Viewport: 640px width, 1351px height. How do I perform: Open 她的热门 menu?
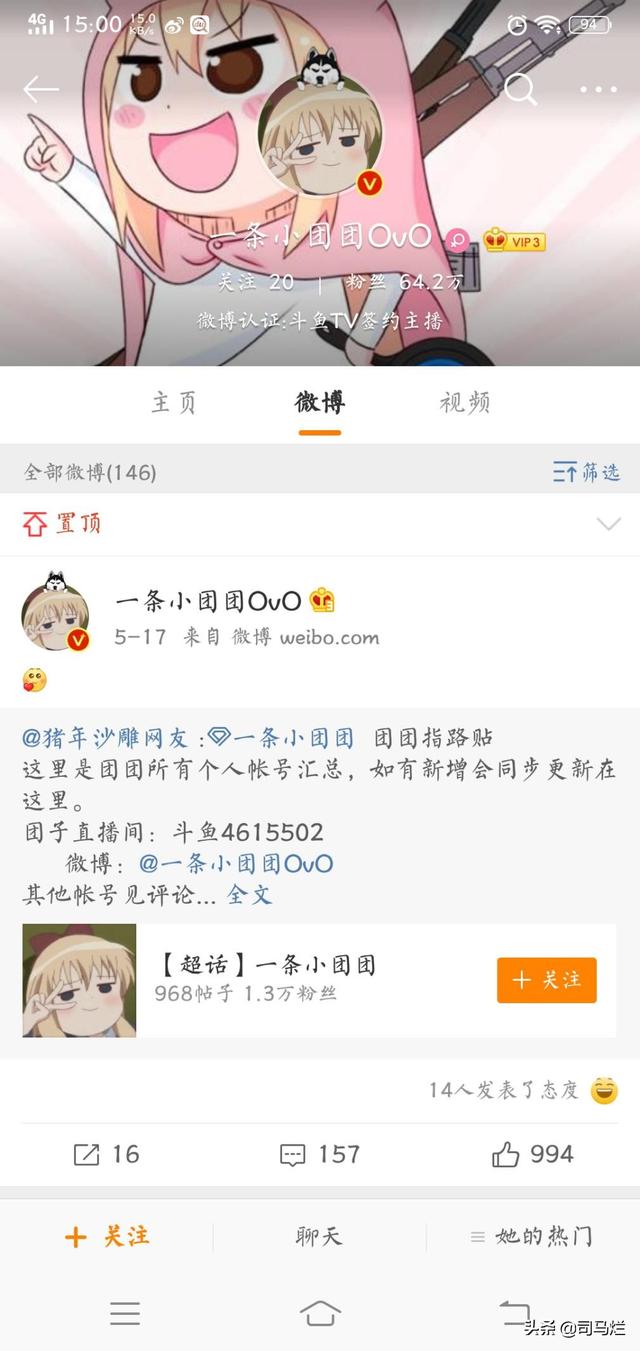pos(532,1237)
